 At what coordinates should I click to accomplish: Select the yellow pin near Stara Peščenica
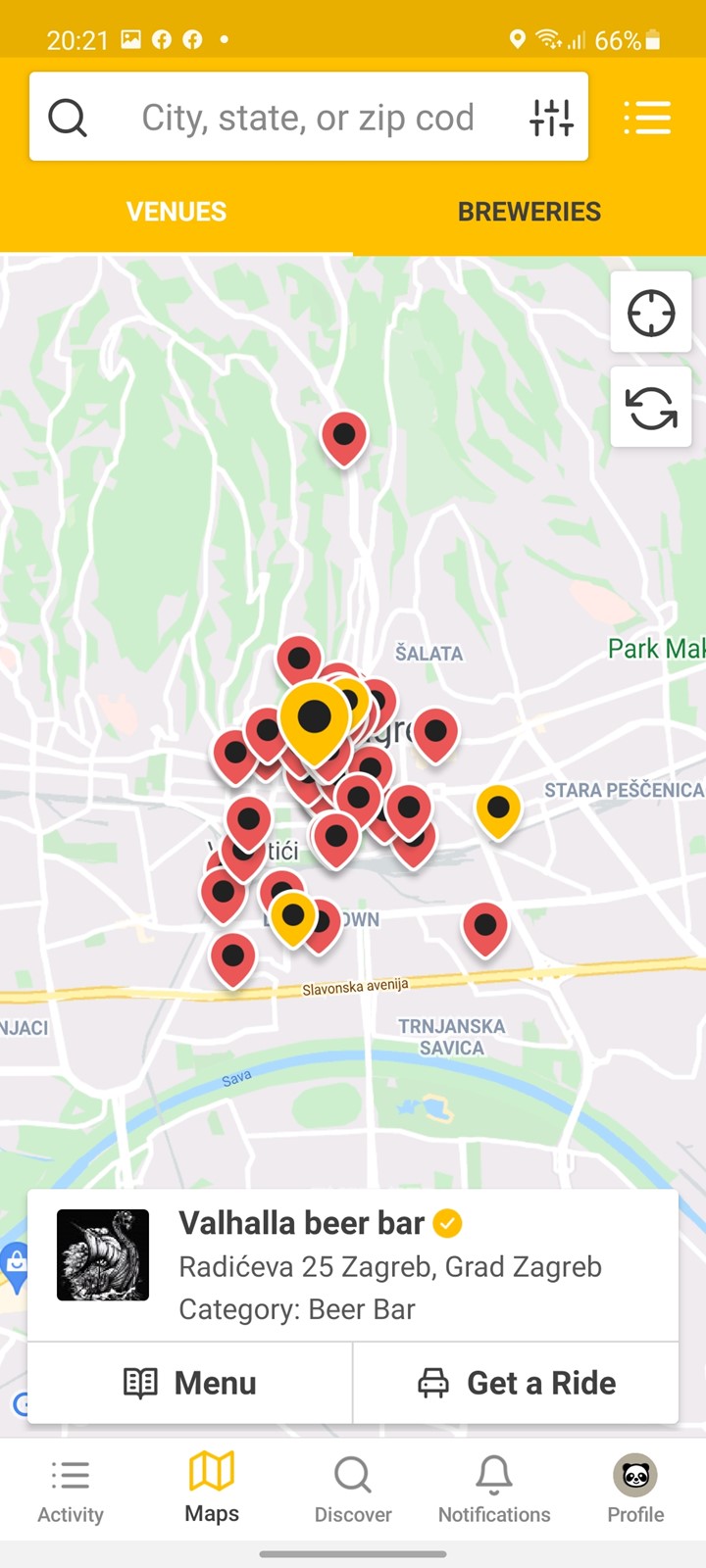click(x=498, y=811)
